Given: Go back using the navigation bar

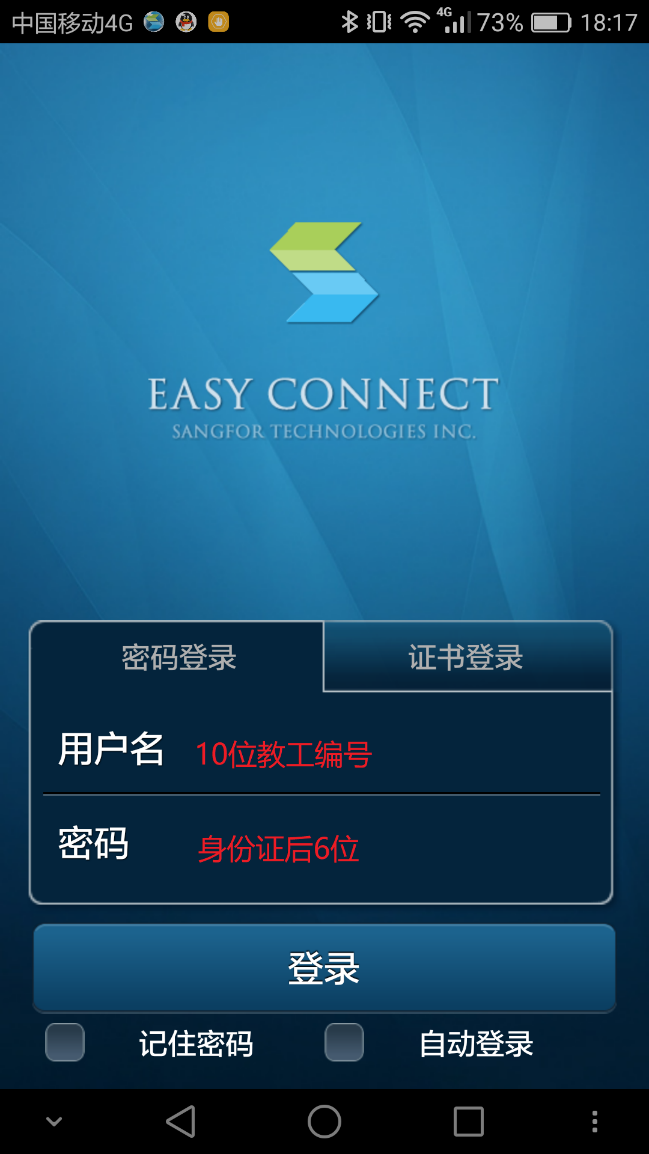Looking at the screenshot, I should [180, 1121].
